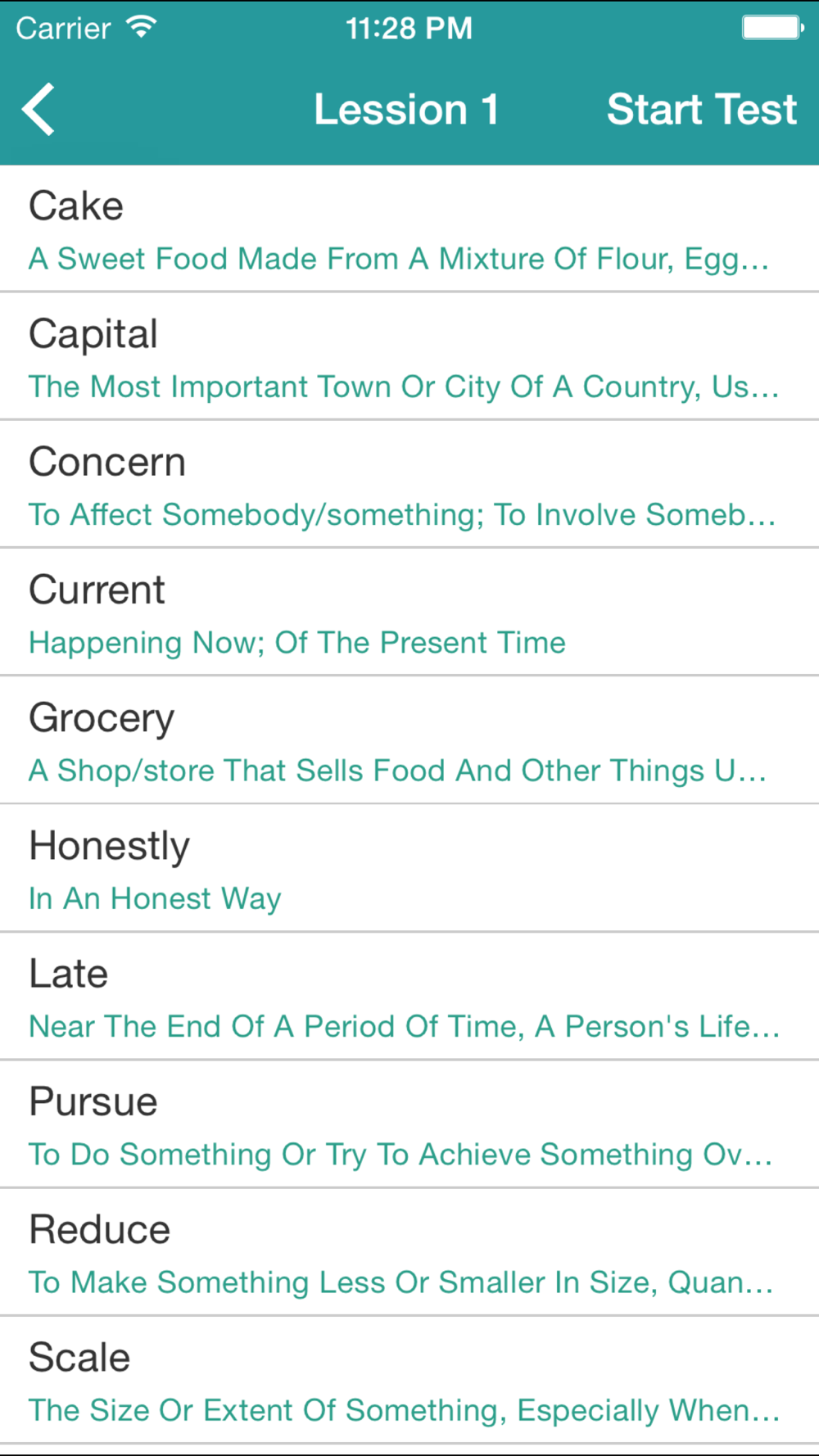Image resolution: width=819 pixels, height=1456 pixels.
Task: Open the Reduce definition
Action: 409,1253
